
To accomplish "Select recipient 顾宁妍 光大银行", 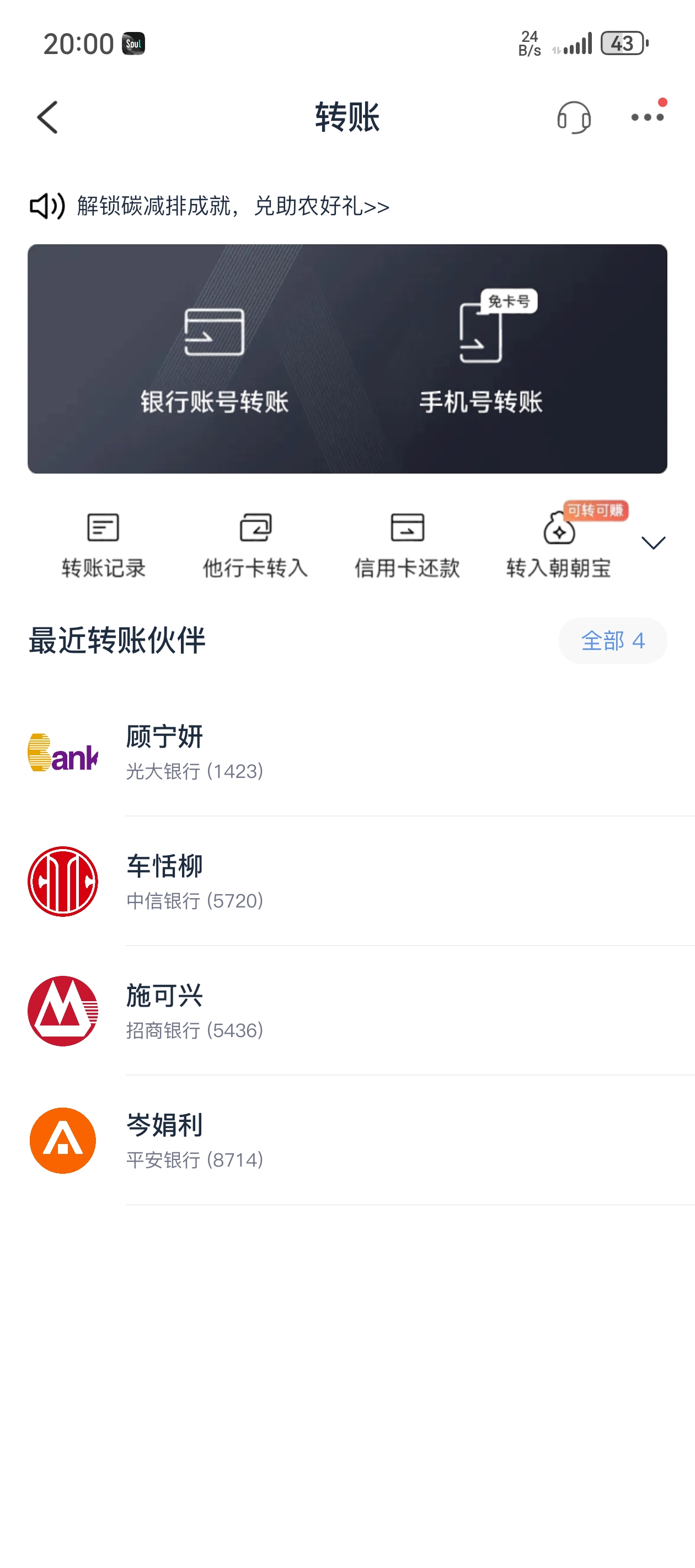I will point(347,753).
